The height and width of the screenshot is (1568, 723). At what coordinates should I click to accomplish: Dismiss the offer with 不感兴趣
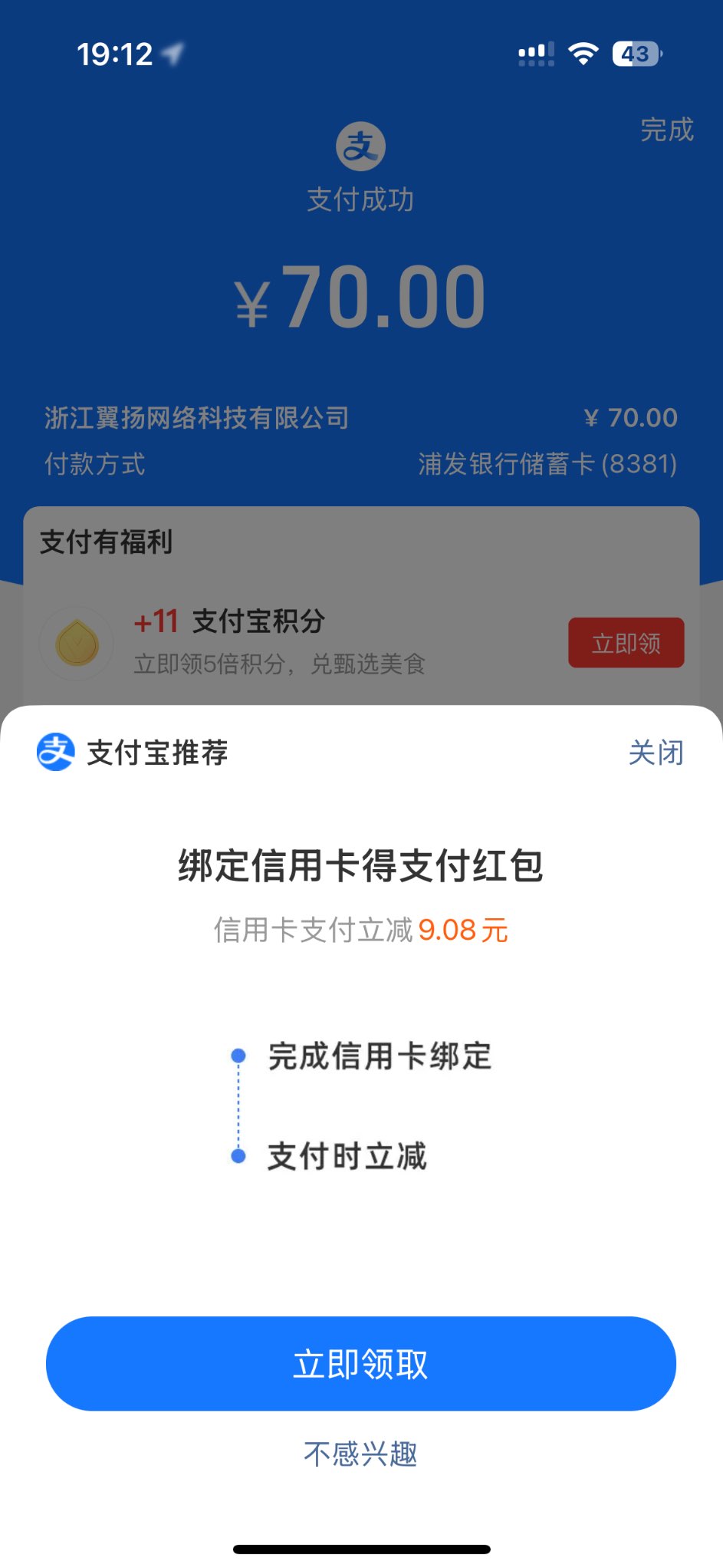pyautogui.click(x=360, y=1454)
